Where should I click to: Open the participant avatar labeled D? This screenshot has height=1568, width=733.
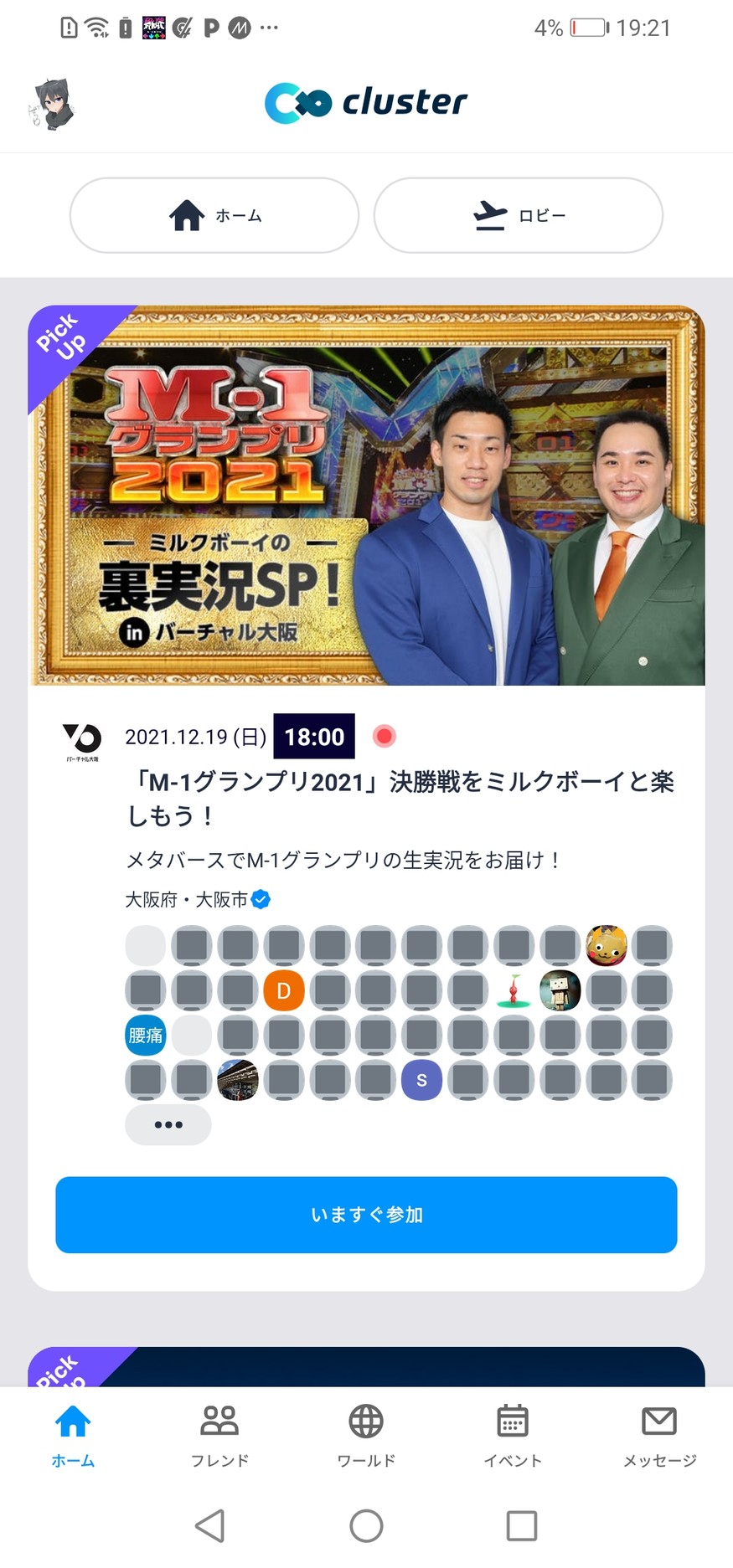click(x=284, y=990)
